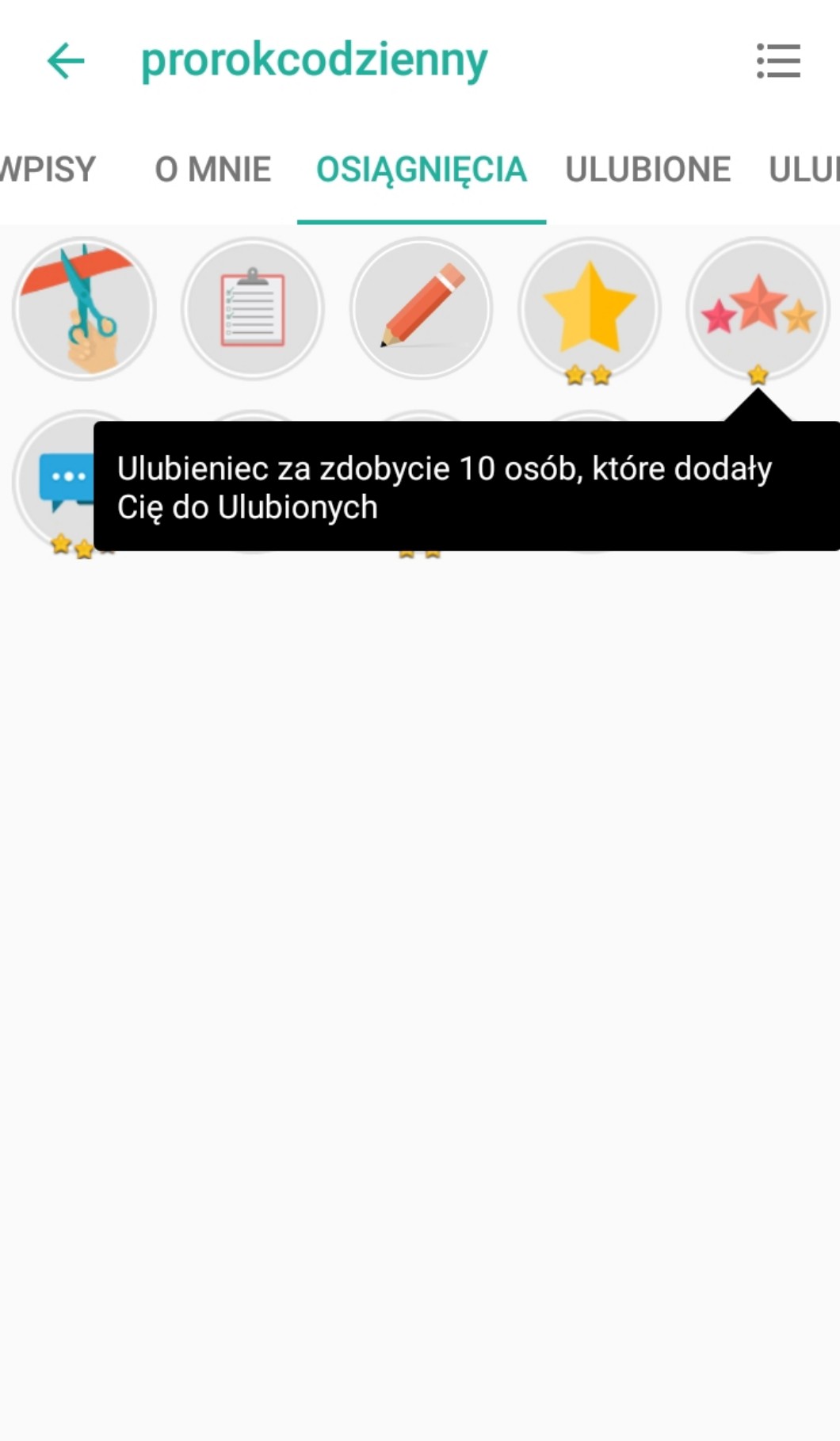
Task: Open the ULUBIONE tab
Action: tap(647, 169)
